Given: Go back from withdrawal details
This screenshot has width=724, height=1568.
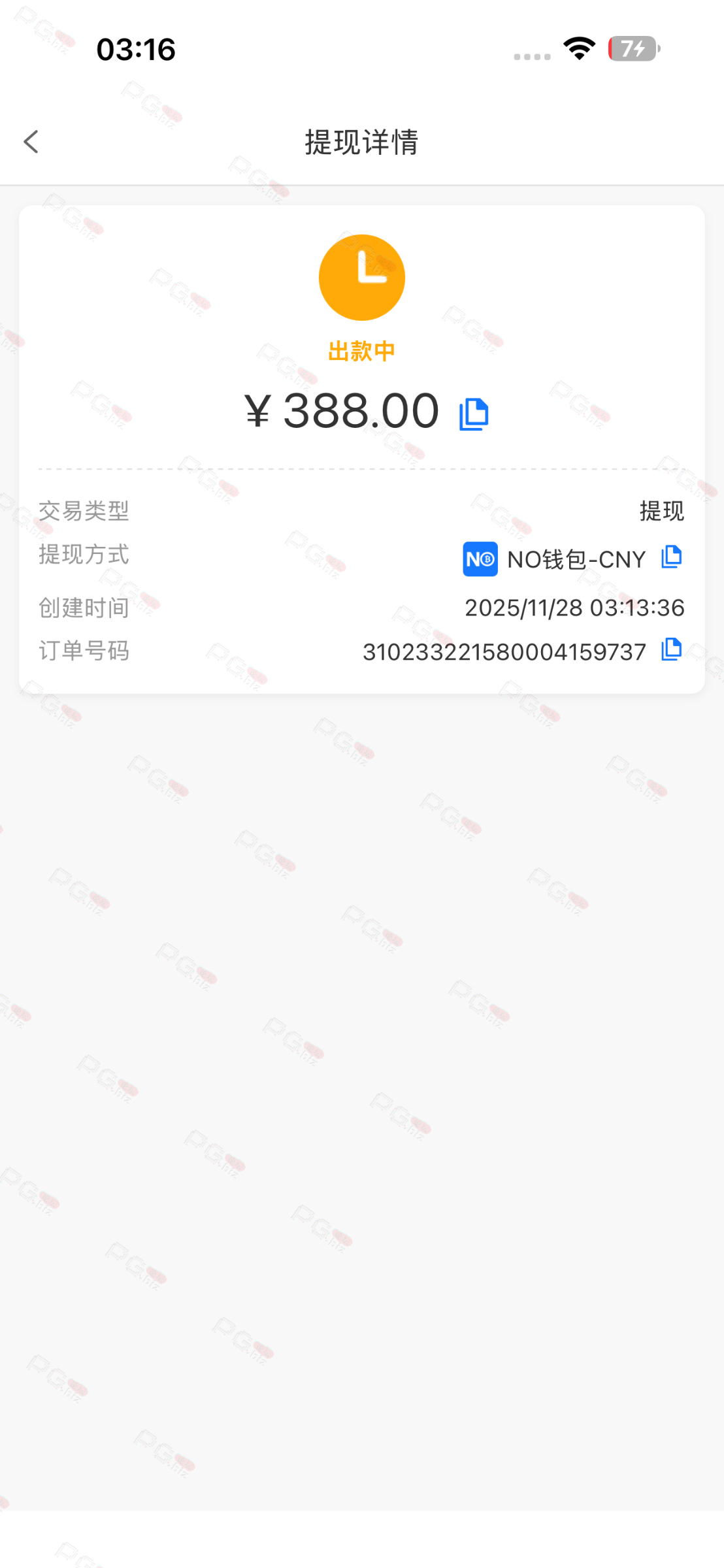Looking at the screenshot, I should pos(31,142).
